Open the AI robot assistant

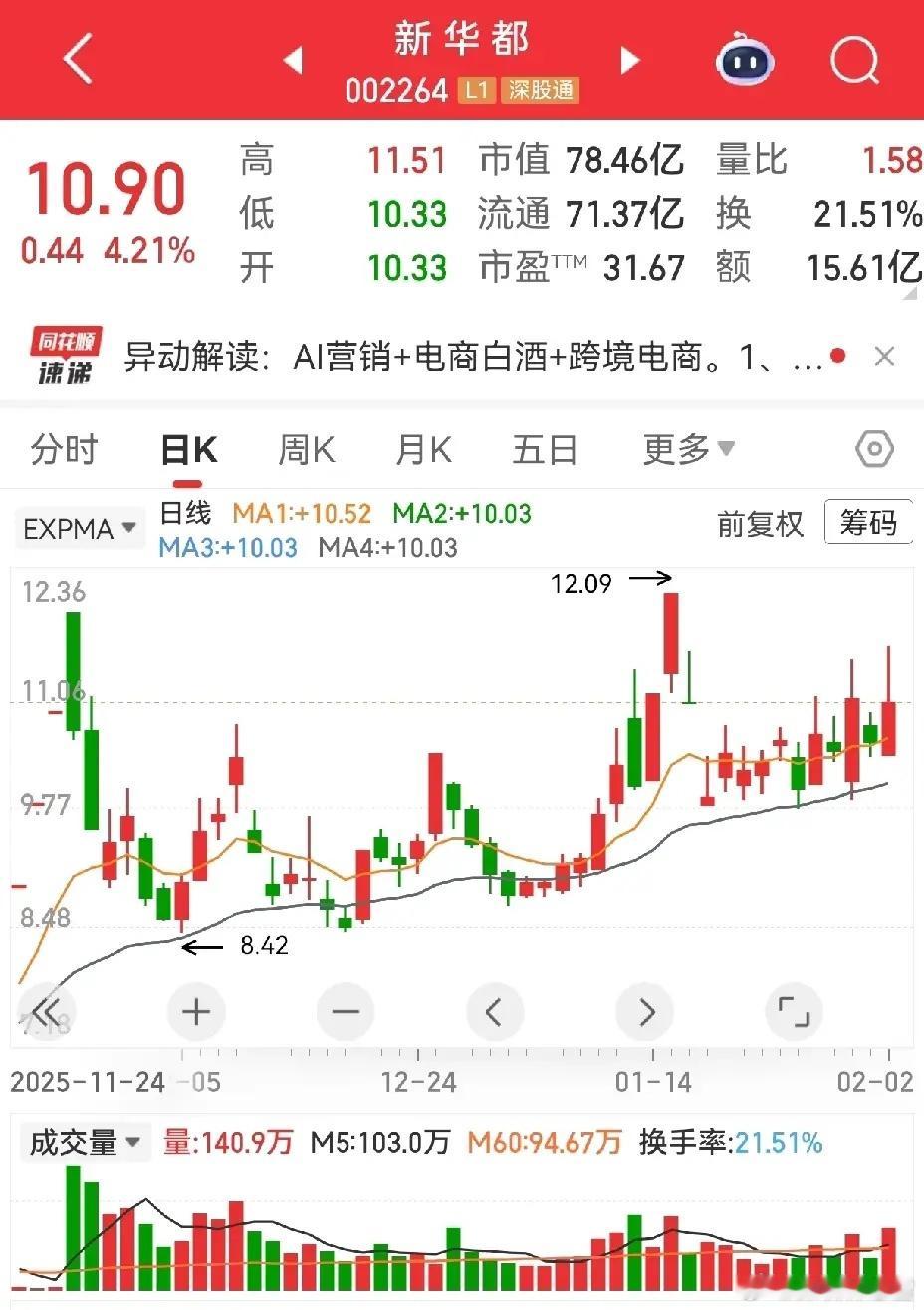pos(745,60)
